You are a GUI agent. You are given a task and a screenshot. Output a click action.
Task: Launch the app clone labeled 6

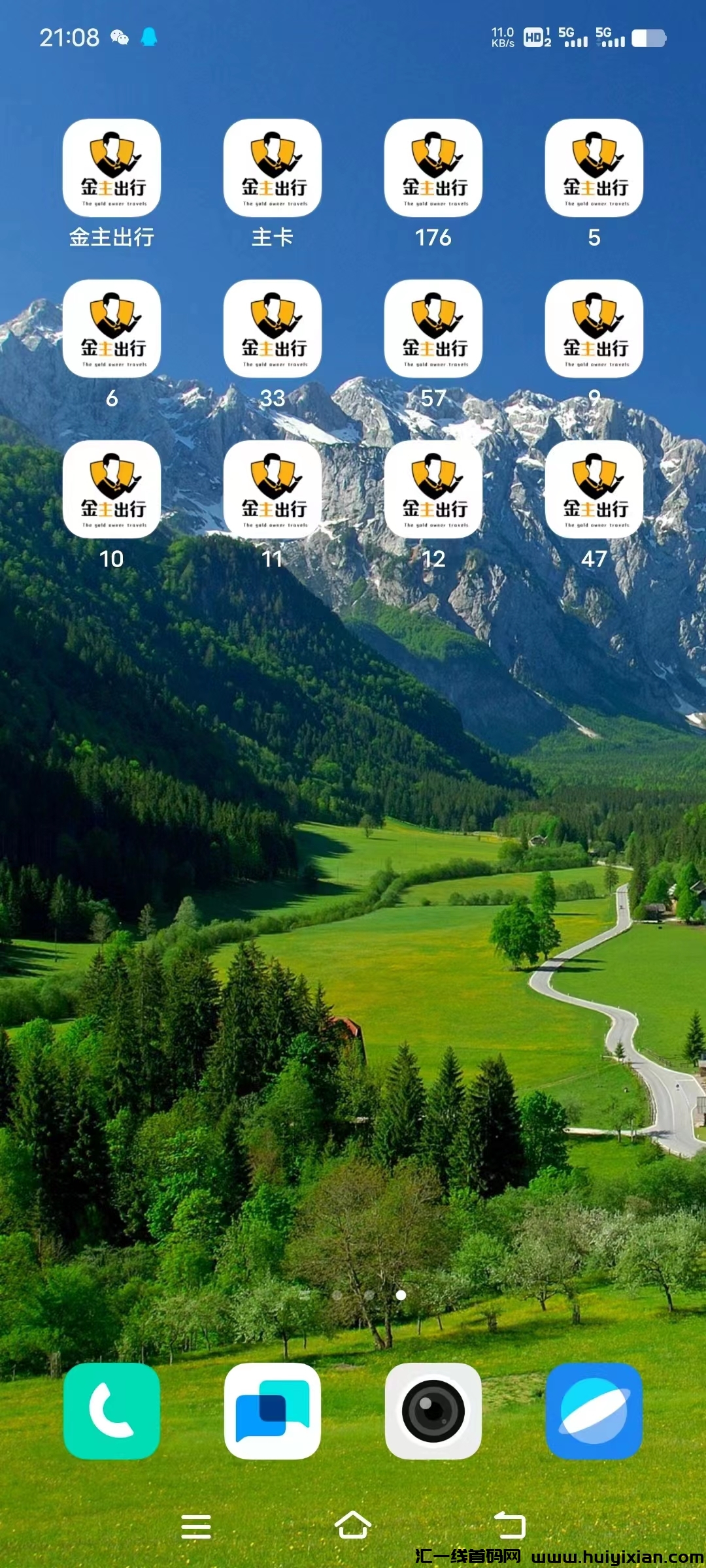112,329
